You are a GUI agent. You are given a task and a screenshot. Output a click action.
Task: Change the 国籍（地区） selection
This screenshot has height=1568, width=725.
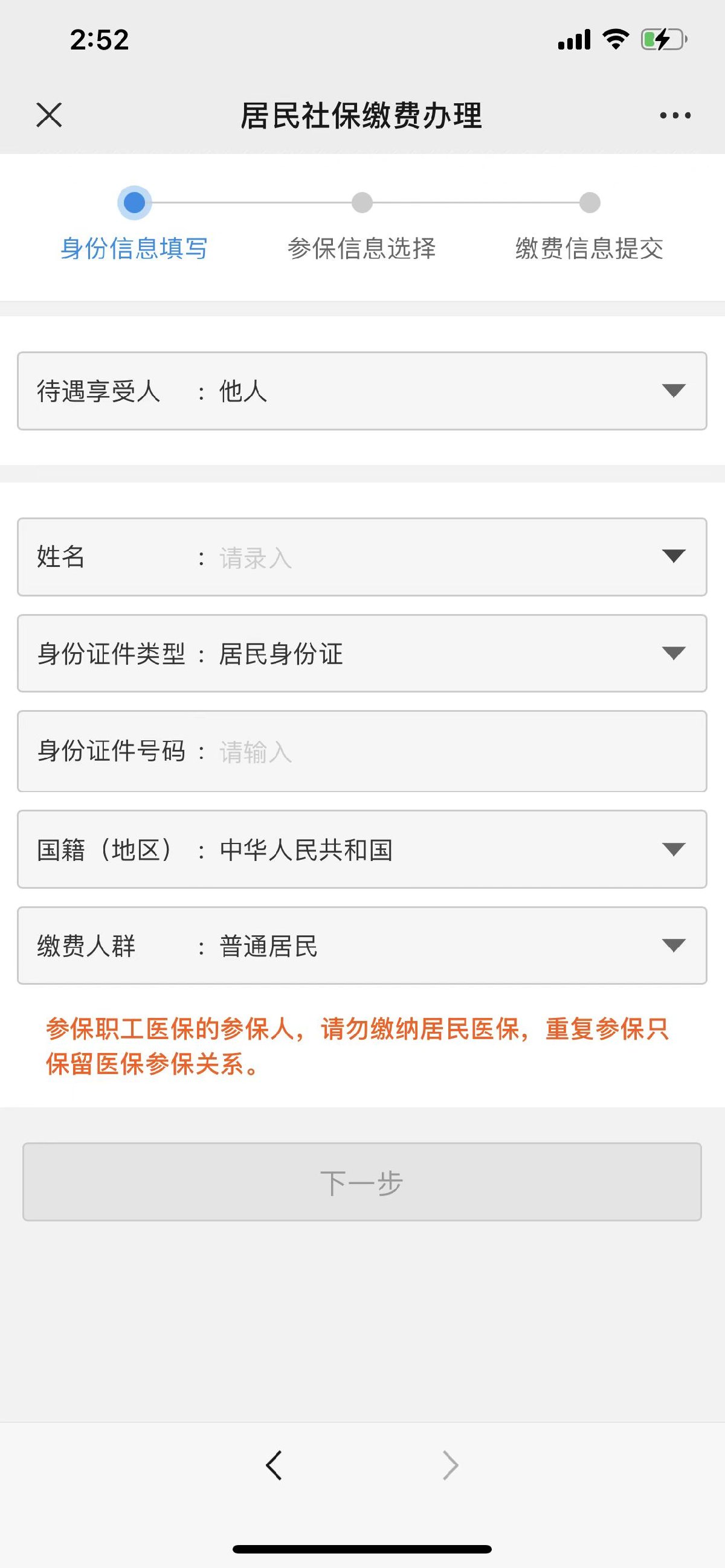(362, 849)
